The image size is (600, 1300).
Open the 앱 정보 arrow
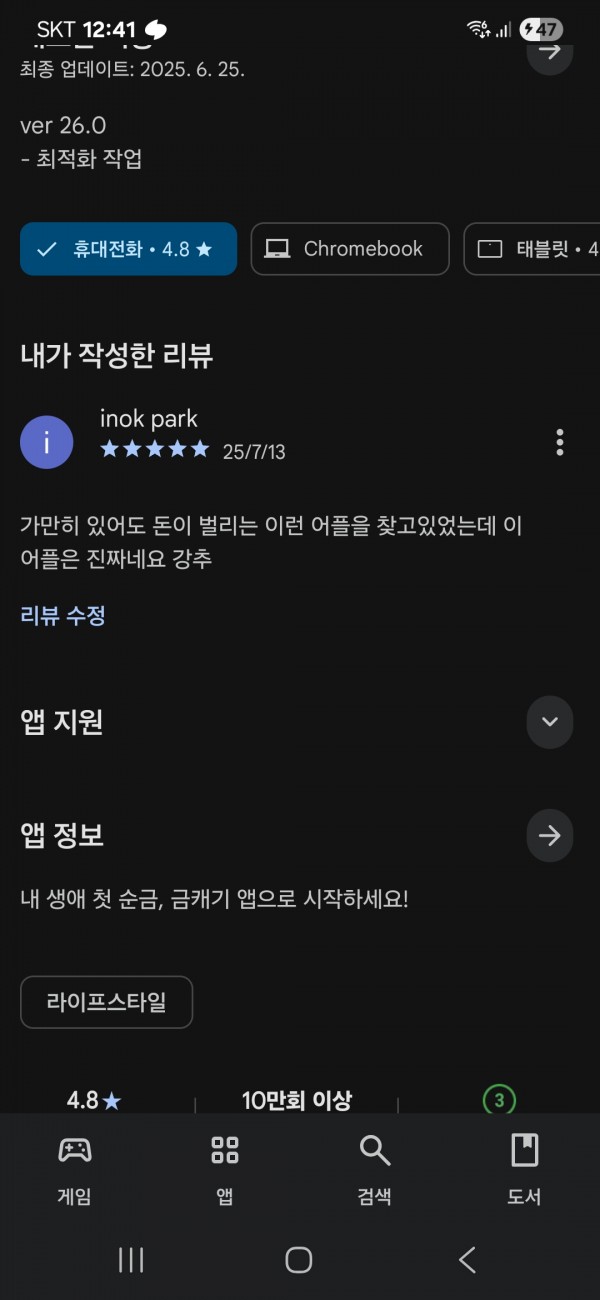pyautogui.click(x=550, y=836)
